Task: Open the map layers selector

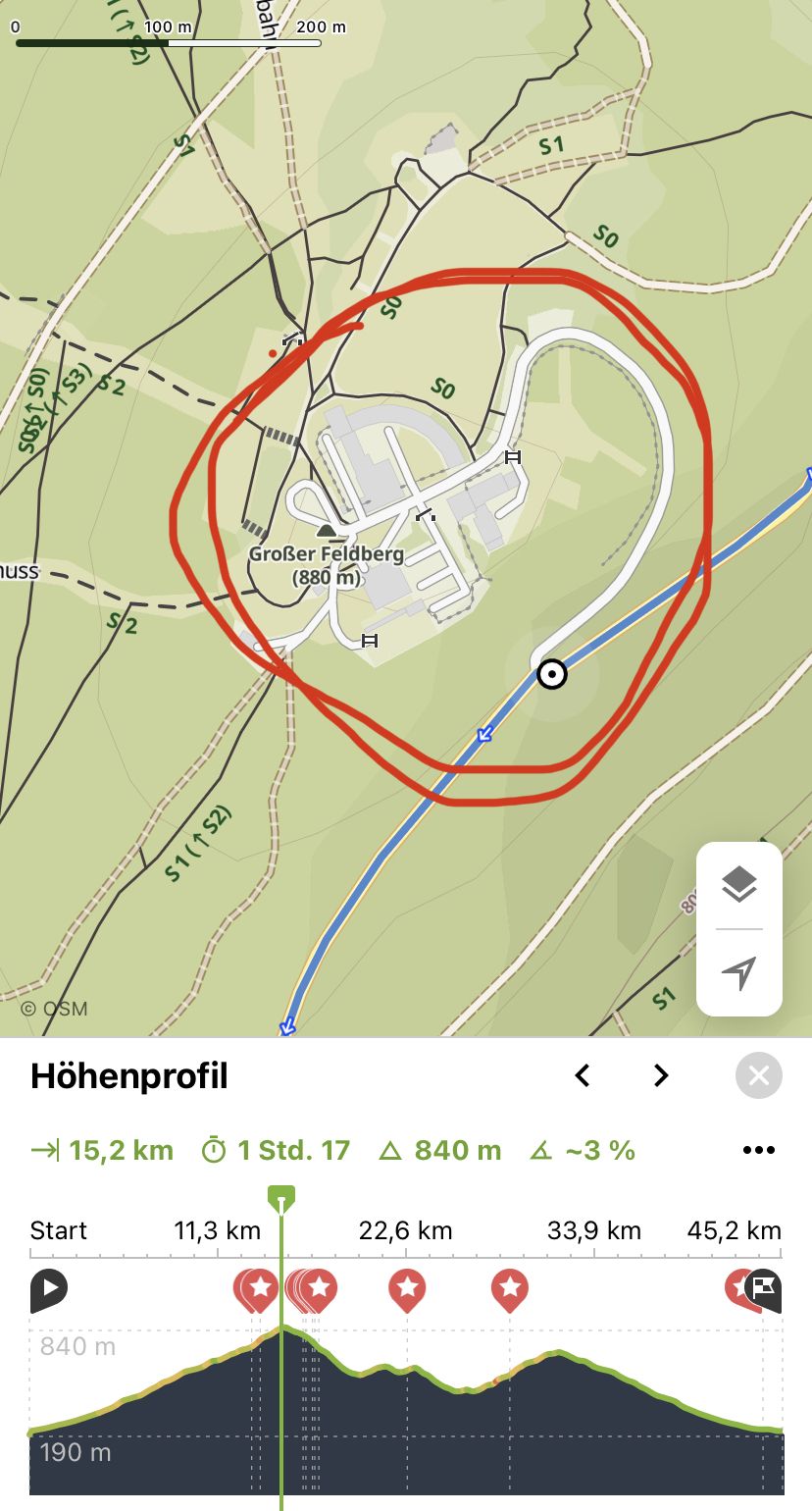Action: click(x=739, y=885)
